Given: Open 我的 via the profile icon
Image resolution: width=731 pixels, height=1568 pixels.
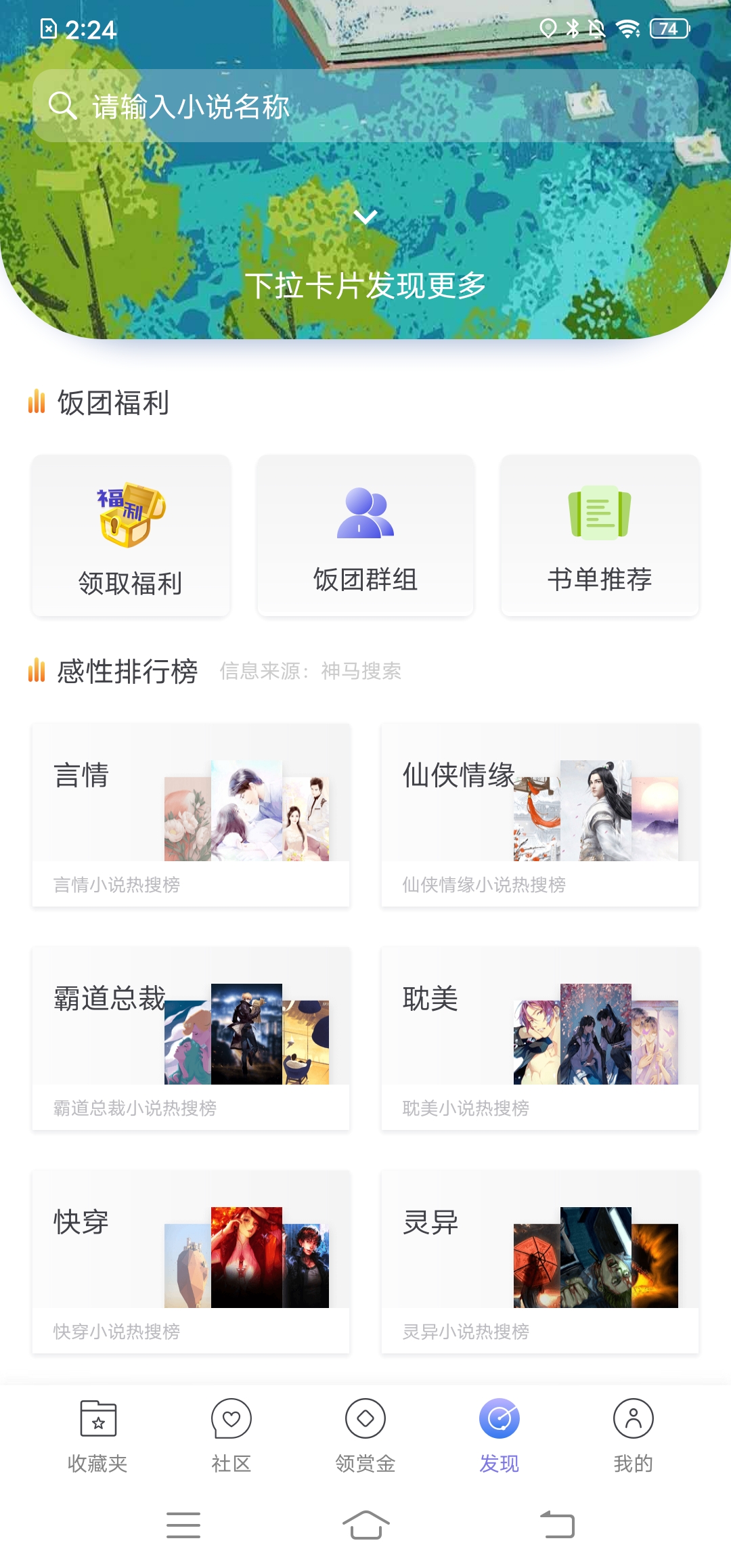Looking at the screenshot, I should 634,1420.
